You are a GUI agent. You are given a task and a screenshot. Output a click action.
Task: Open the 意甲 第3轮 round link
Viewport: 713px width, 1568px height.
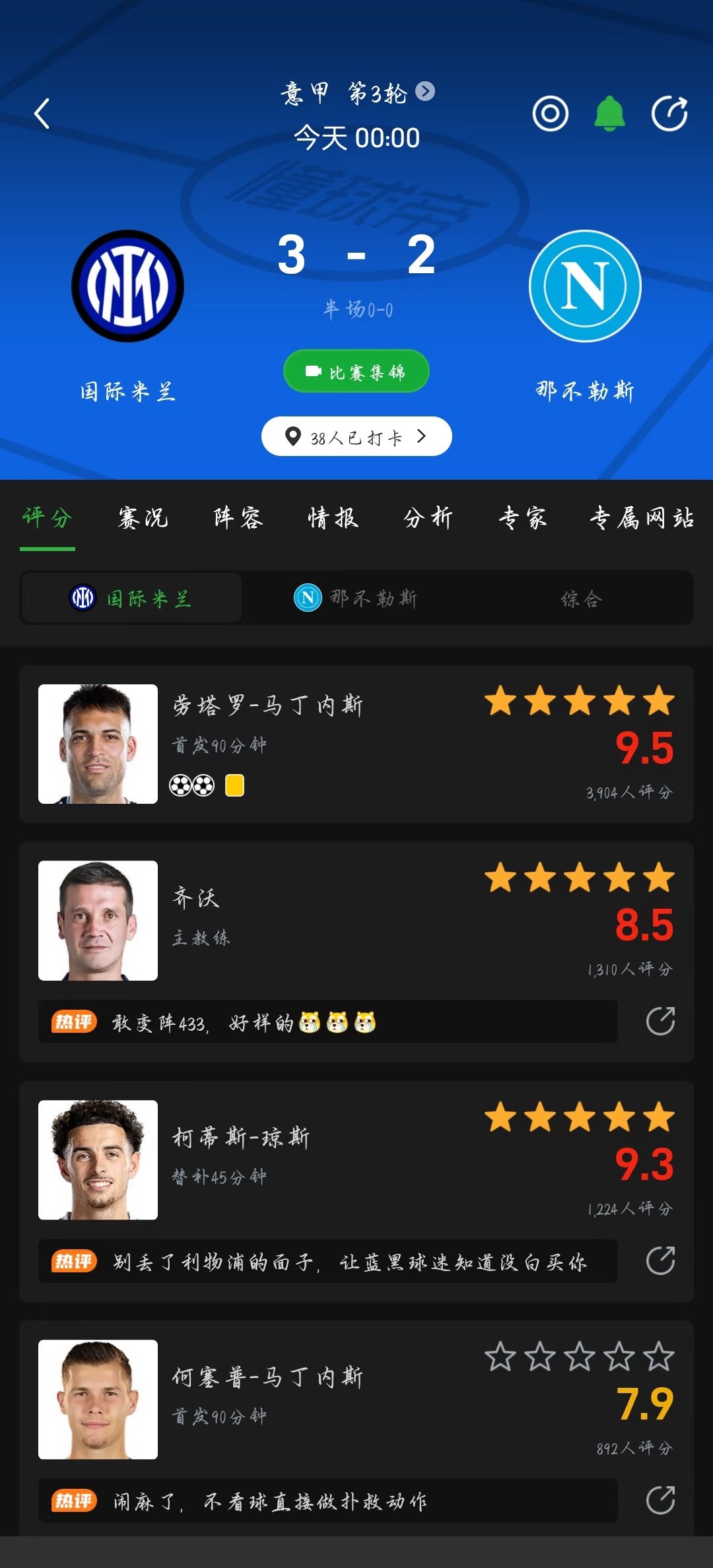point(357,92)
